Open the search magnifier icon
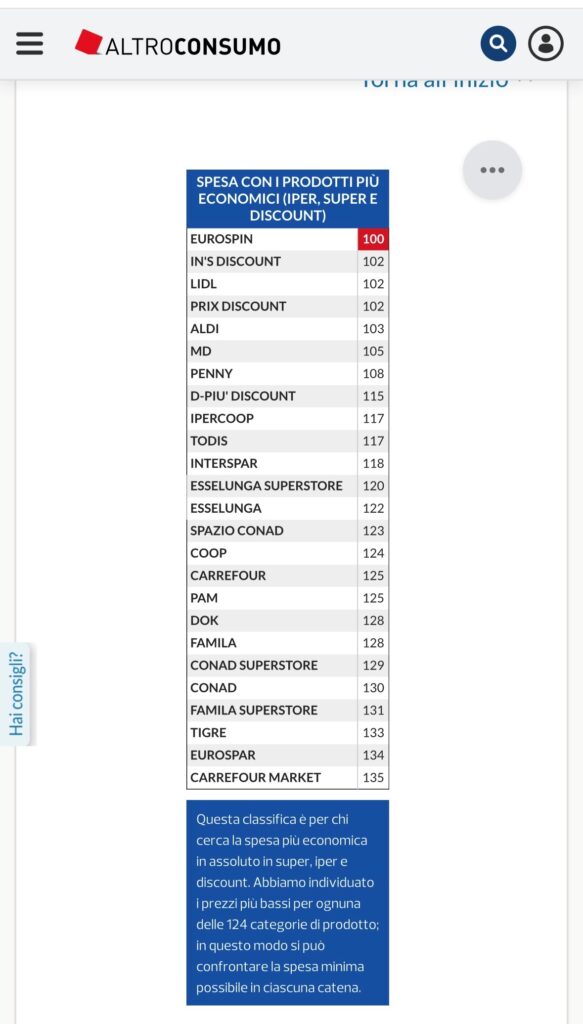 tap(498, 44)
